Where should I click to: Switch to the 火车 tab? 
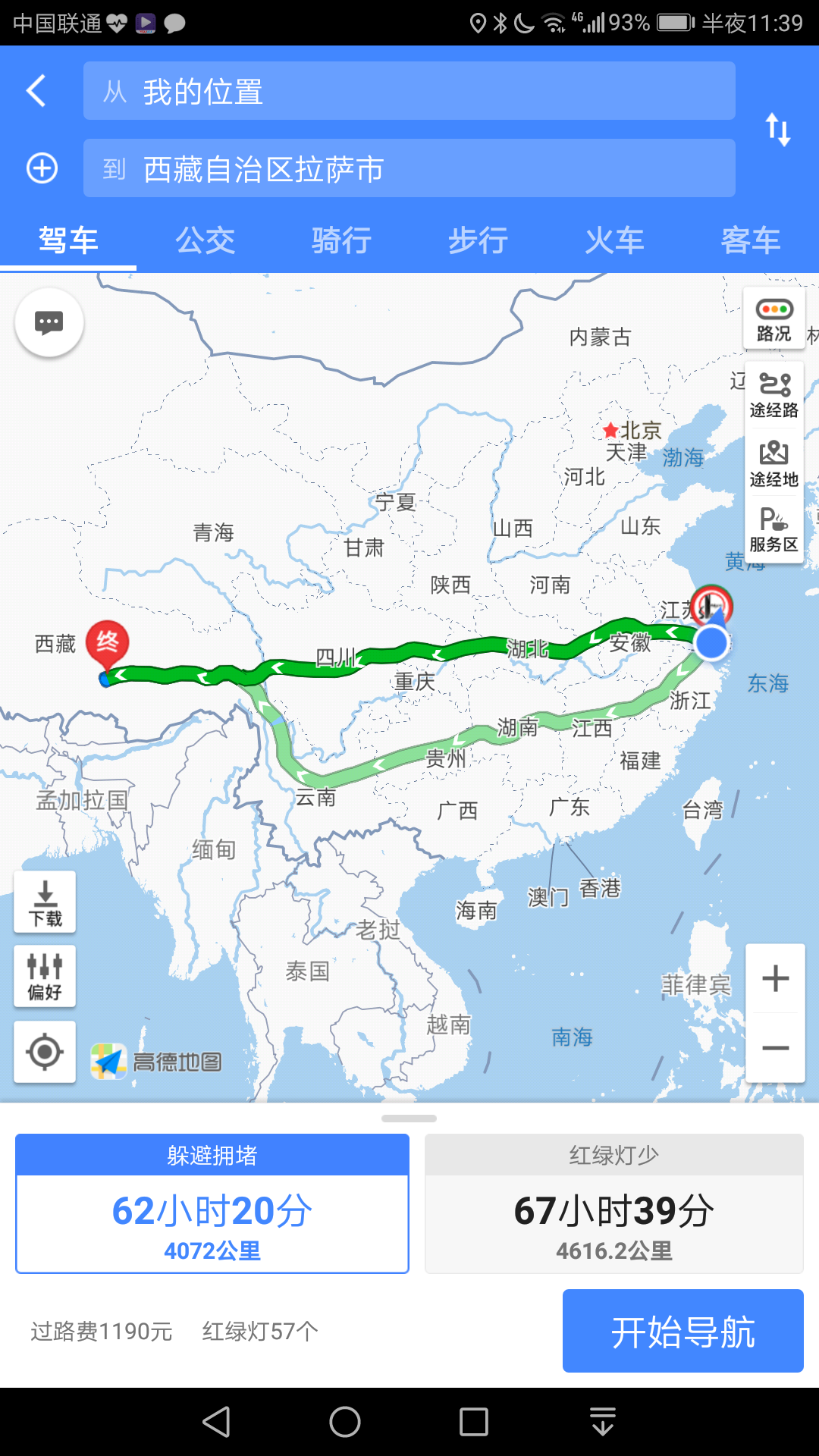614,240
